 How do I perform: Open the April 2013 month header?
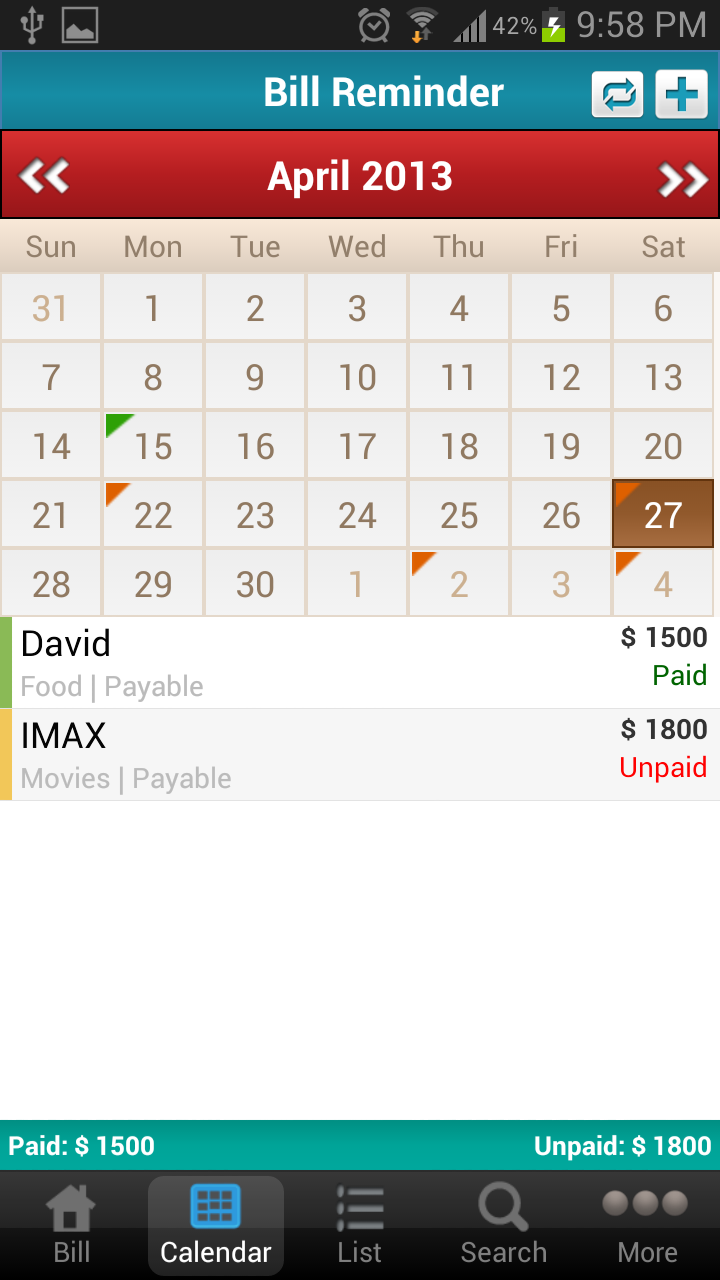359,174
